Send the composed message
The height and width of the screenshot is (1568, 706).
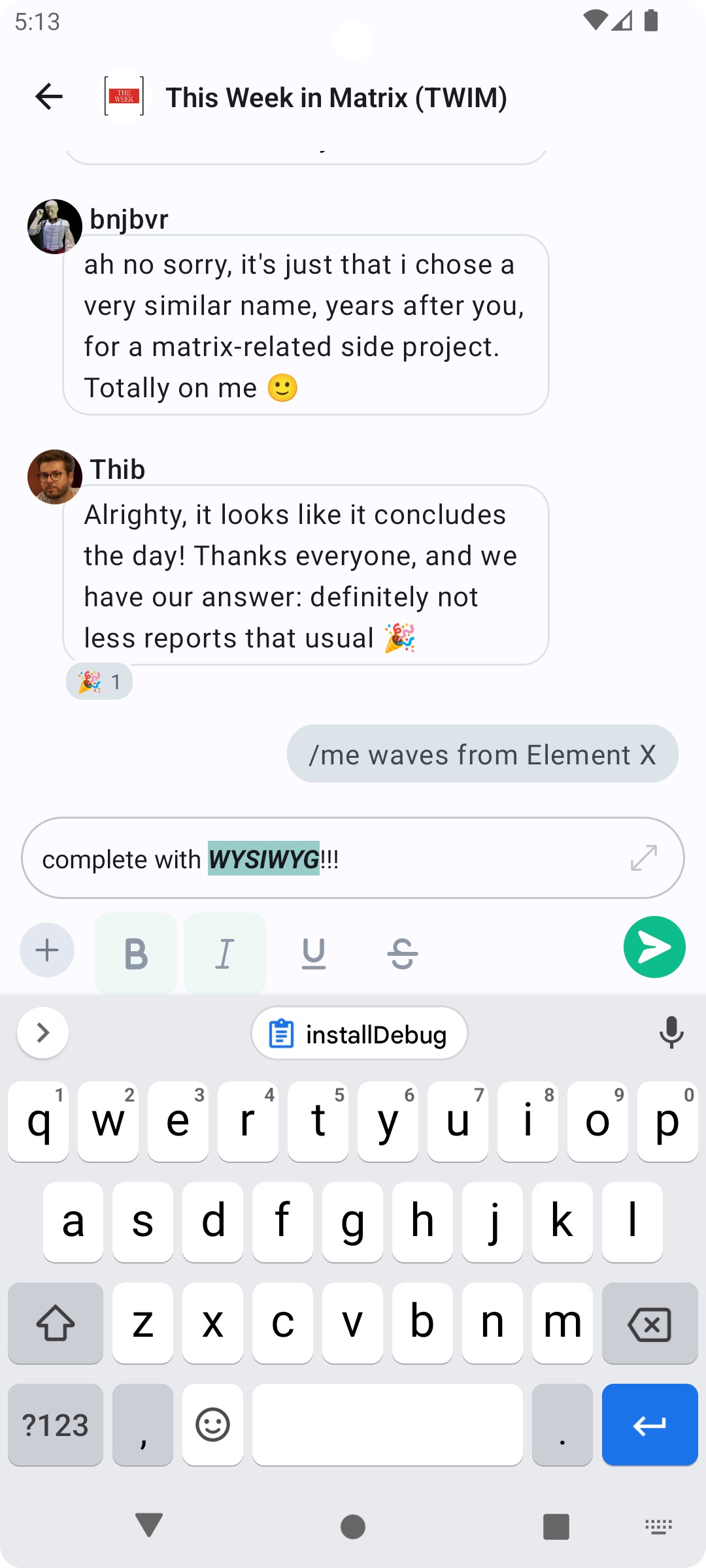pos(654,947)
